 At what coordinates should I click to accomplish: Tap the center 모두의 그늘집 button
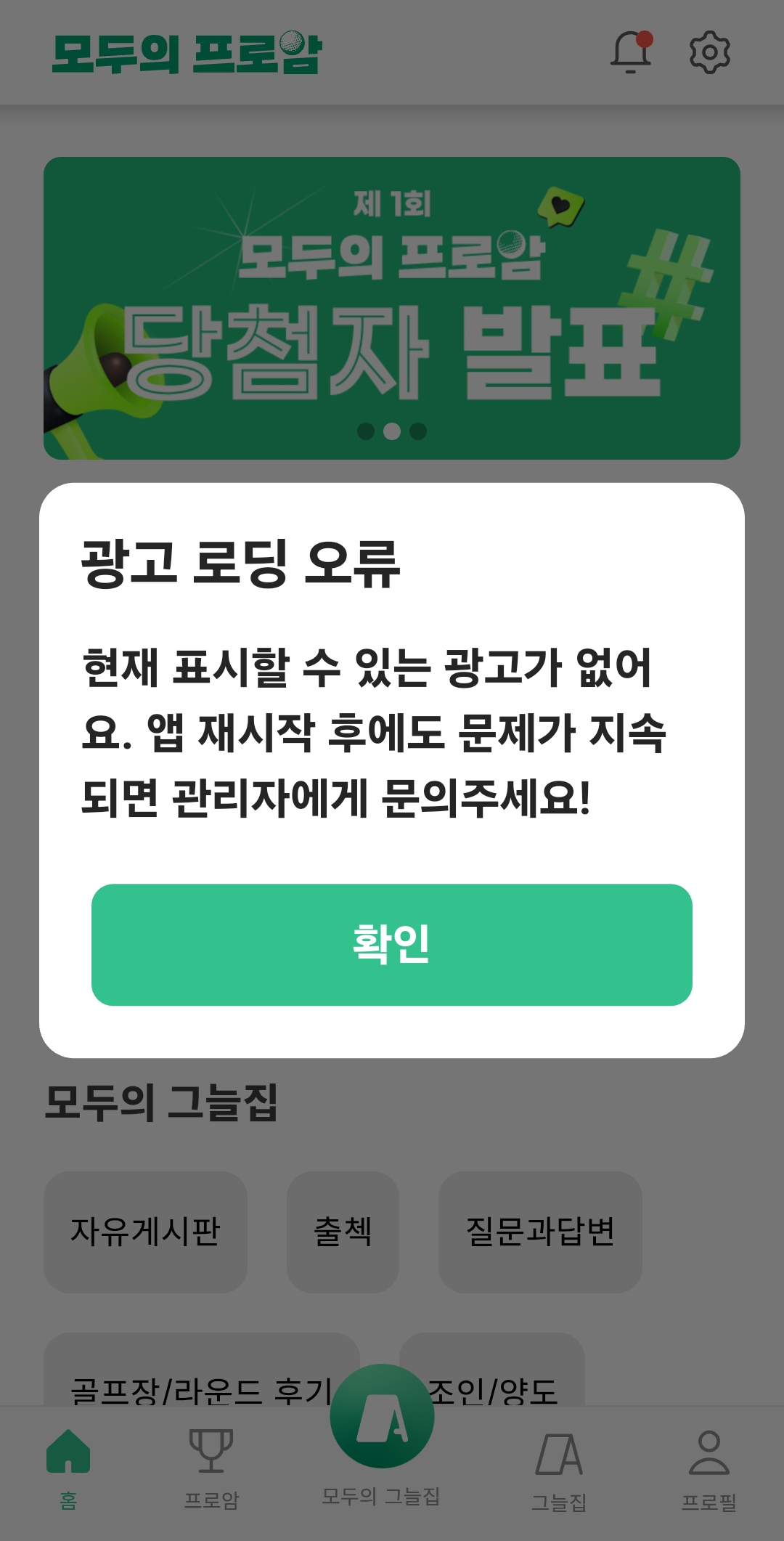pos(382,1416)
